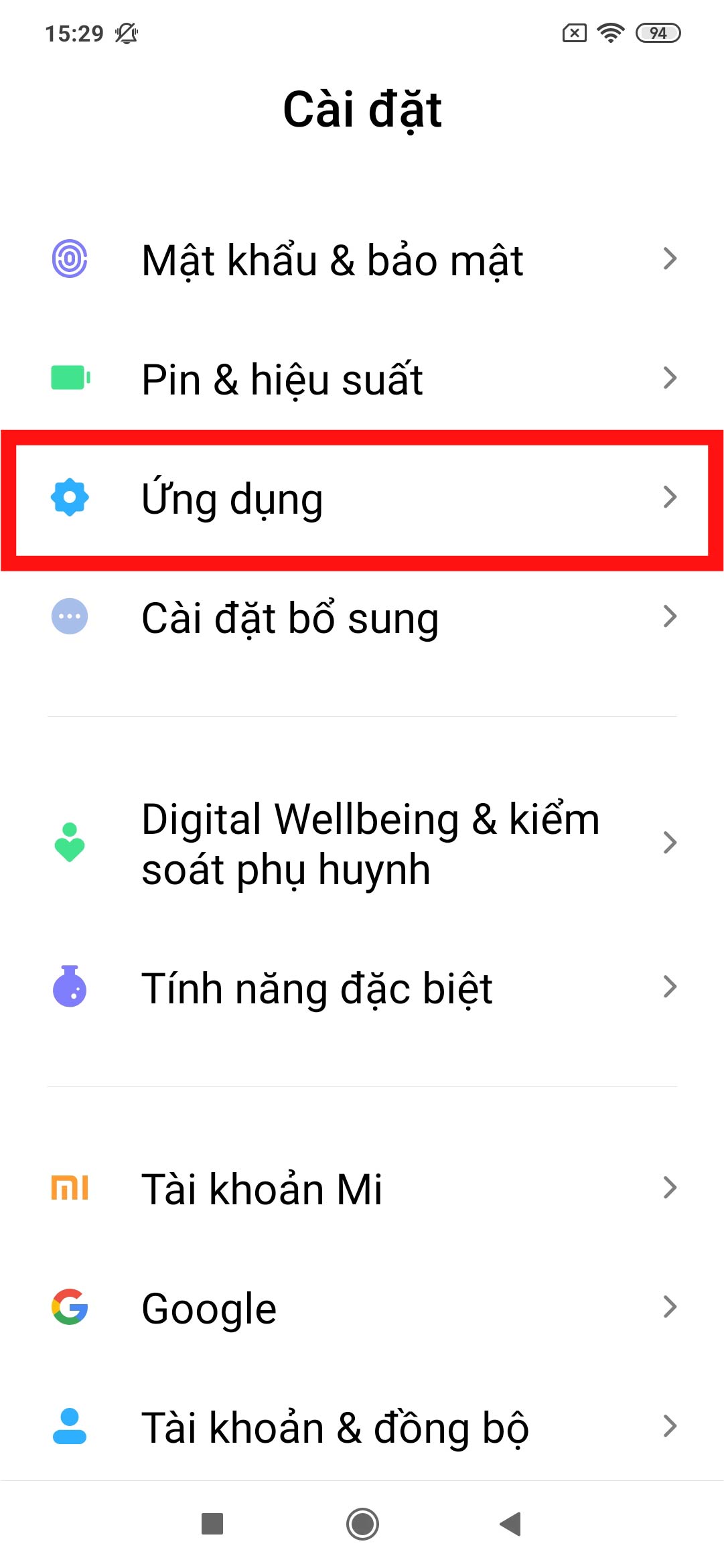Tap the system home button
The image size is (724, 1568).
coord(362,1524)
